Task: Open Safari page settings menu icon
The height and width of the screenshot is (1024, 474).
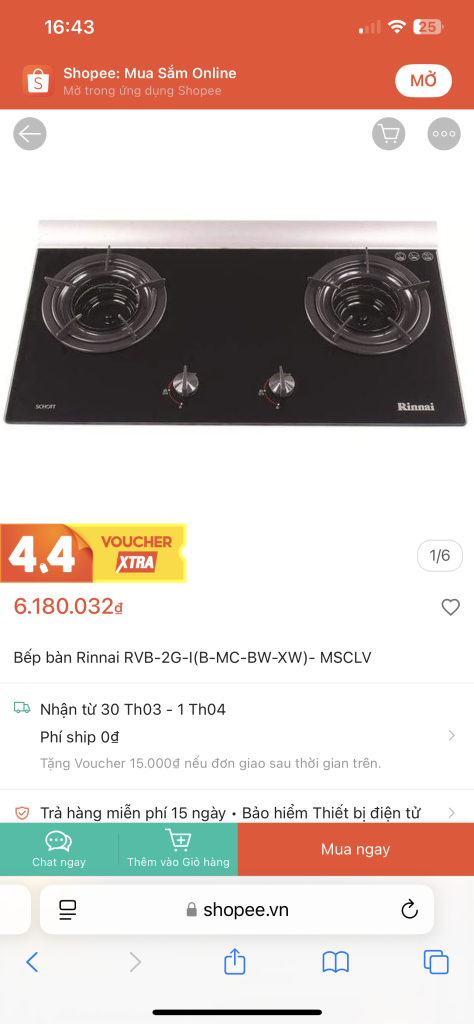Action: pos(68,910)
